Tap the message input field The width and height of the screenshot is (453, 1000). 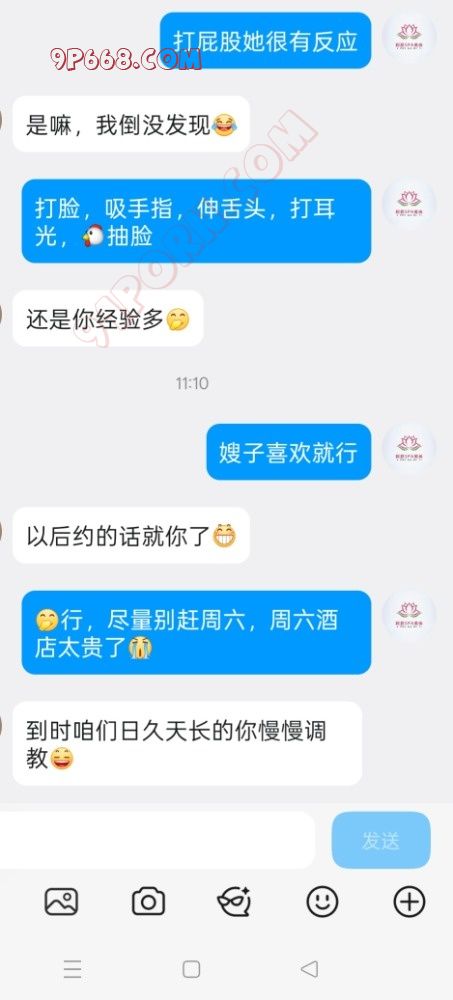tap(156, 840)
